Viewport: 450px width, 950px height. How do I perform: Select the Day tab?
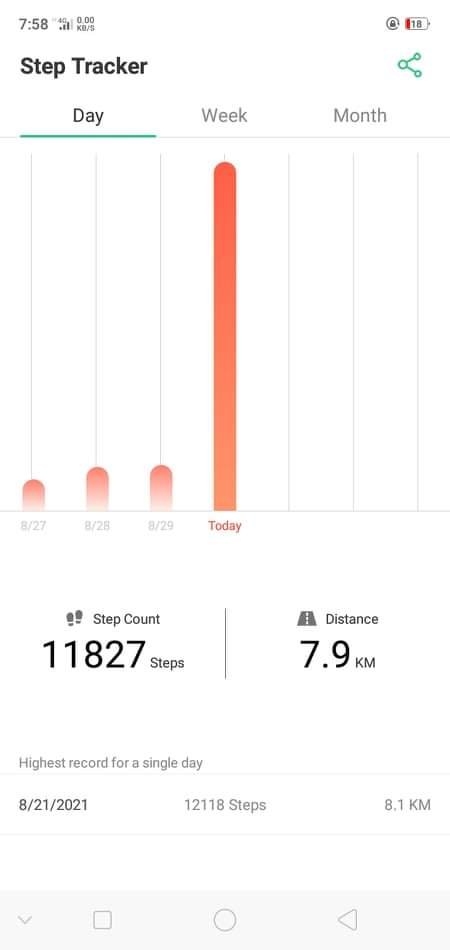[88, 115]
